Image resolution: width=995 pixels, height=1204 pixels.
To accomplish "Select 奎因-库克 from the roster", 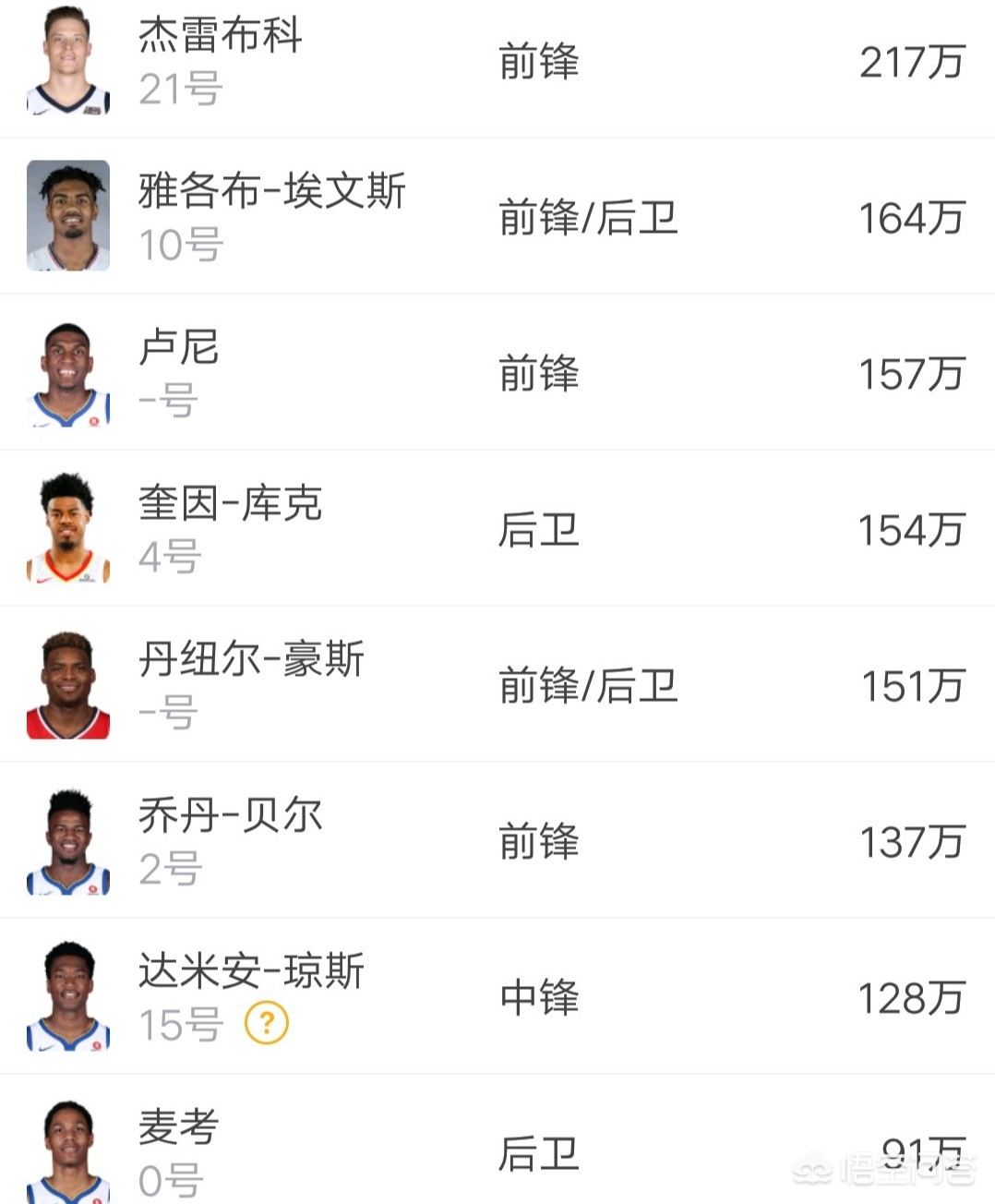I will coord(230,504).
